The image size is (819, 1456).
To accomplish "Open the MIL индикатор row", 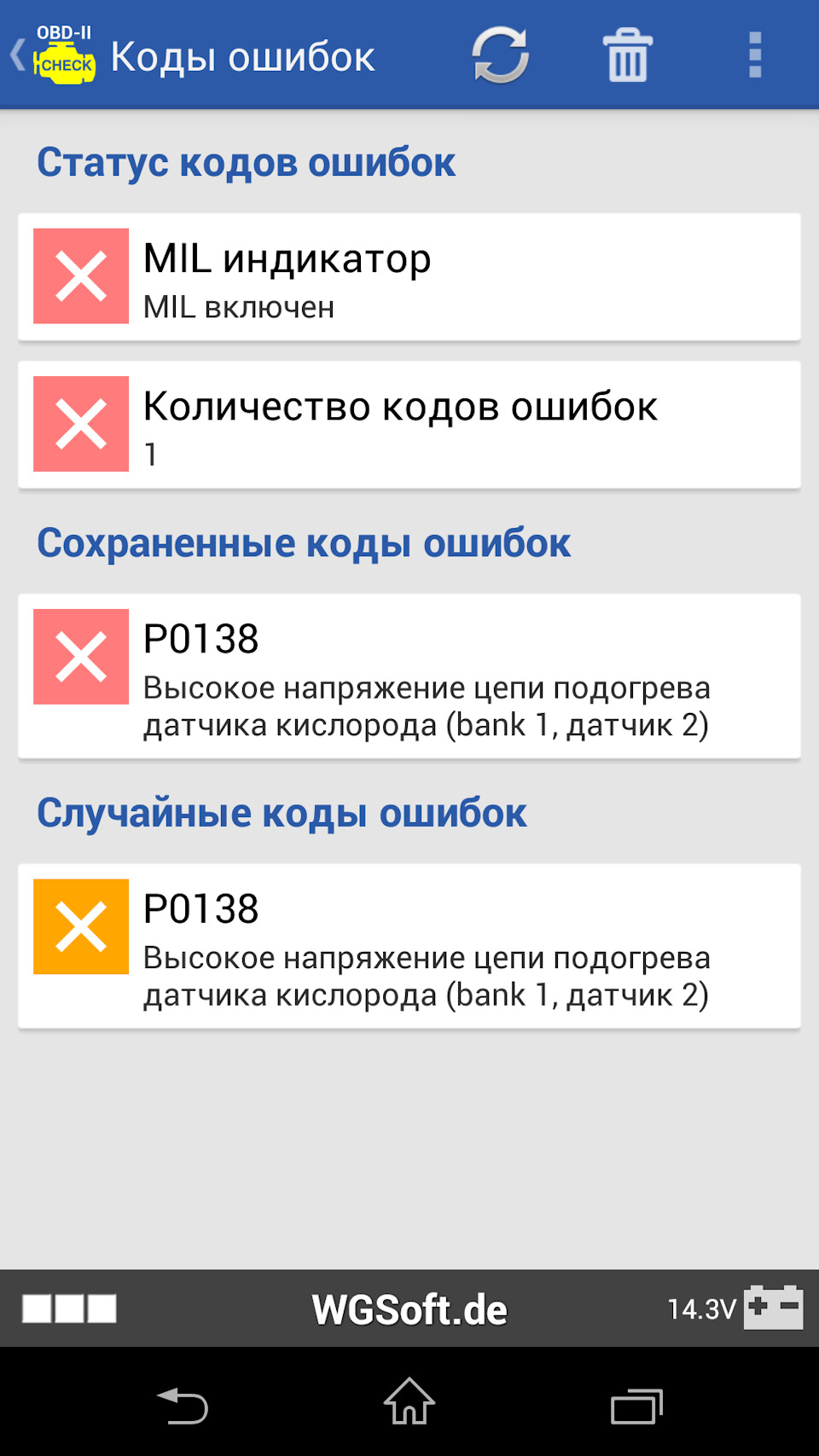I will pos(409,277).
